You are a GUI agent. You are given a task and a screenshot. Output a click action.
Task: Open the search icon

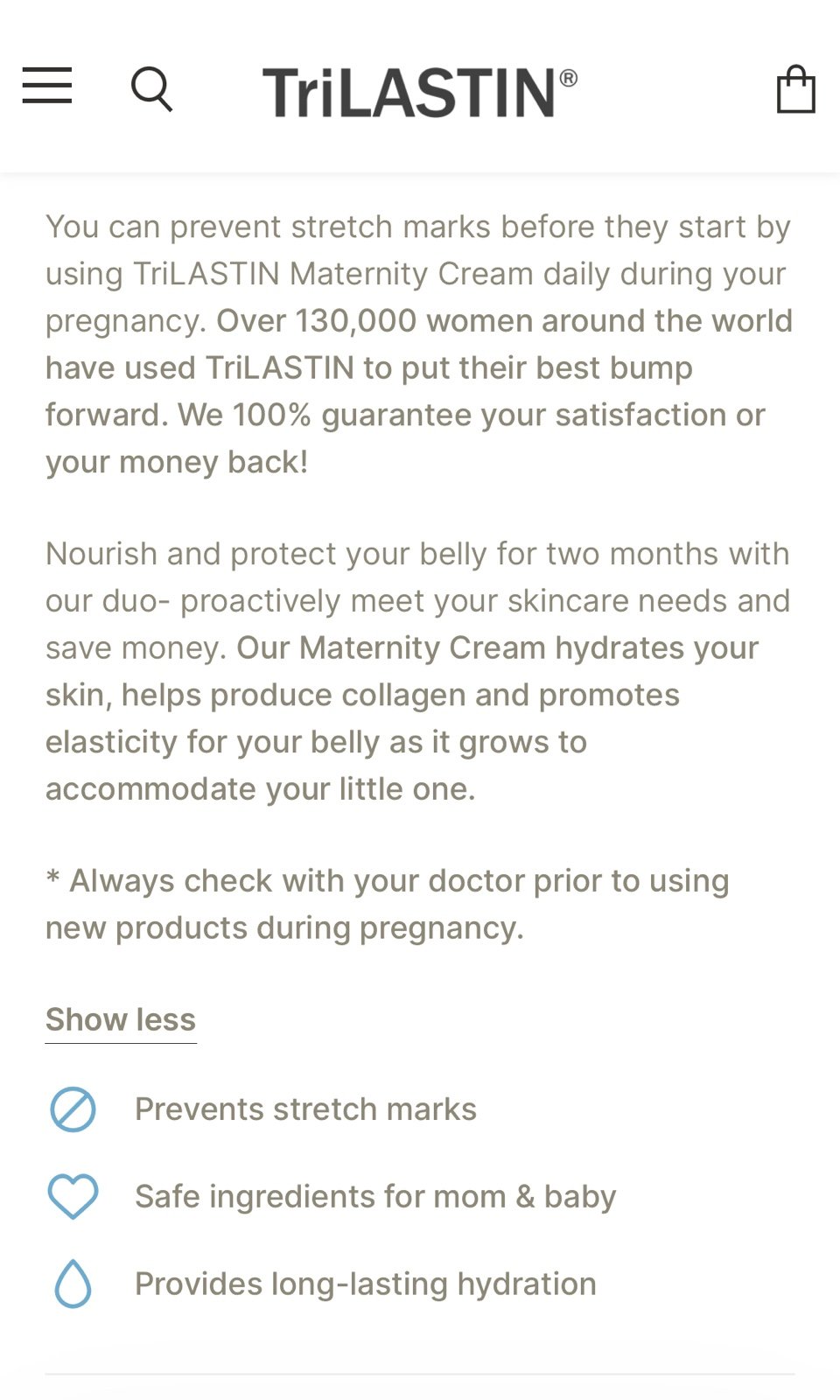151,89
